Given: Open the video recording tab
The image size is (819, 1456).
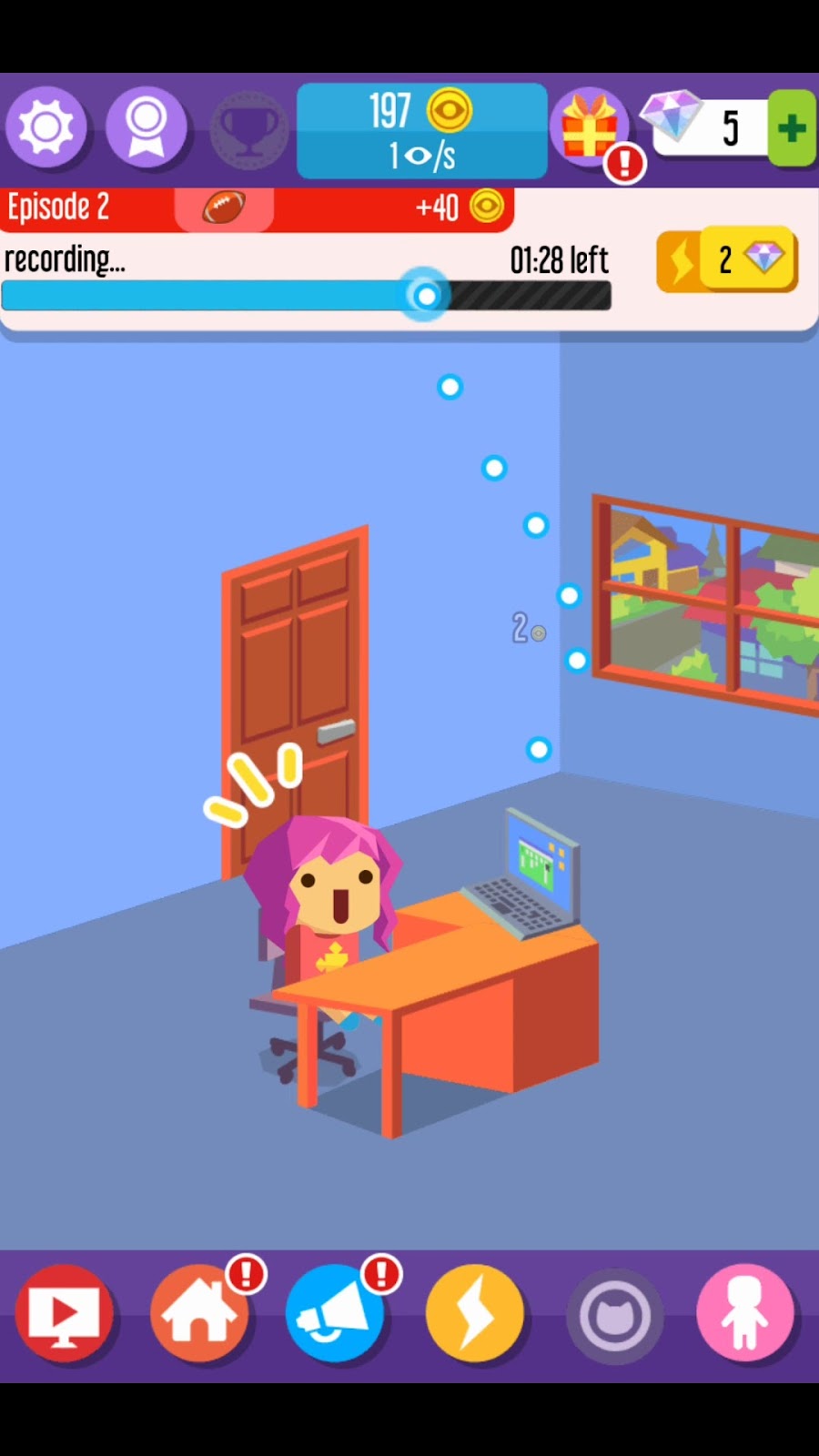Looking at the screenshot, I should [x=64, y=1315].
